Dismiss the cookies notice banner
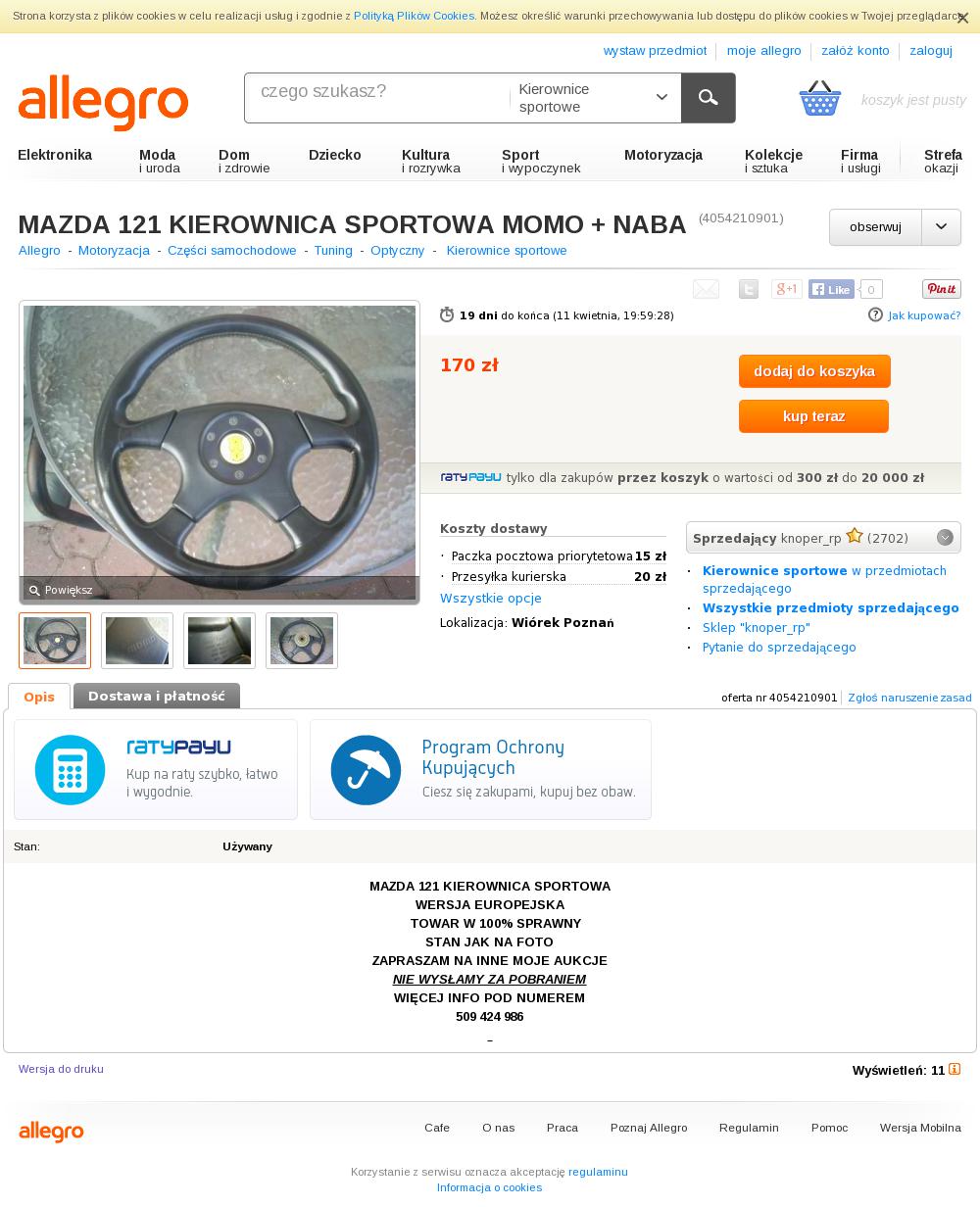 [x=962, y=18]
